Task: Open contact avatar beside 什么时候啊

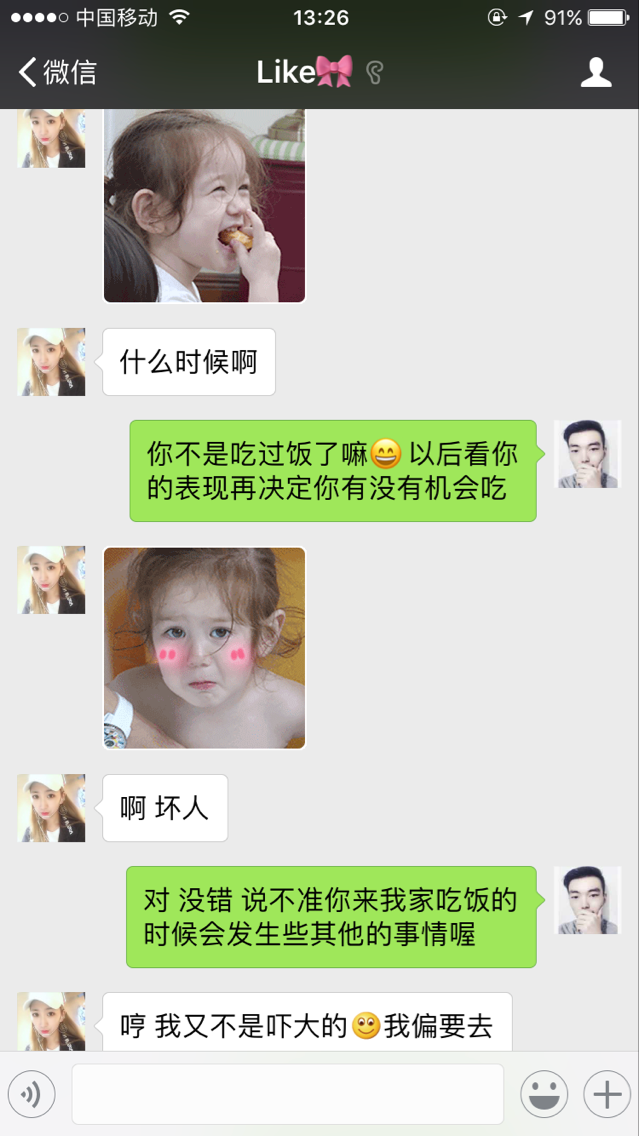Action: [x=52, y=362]
